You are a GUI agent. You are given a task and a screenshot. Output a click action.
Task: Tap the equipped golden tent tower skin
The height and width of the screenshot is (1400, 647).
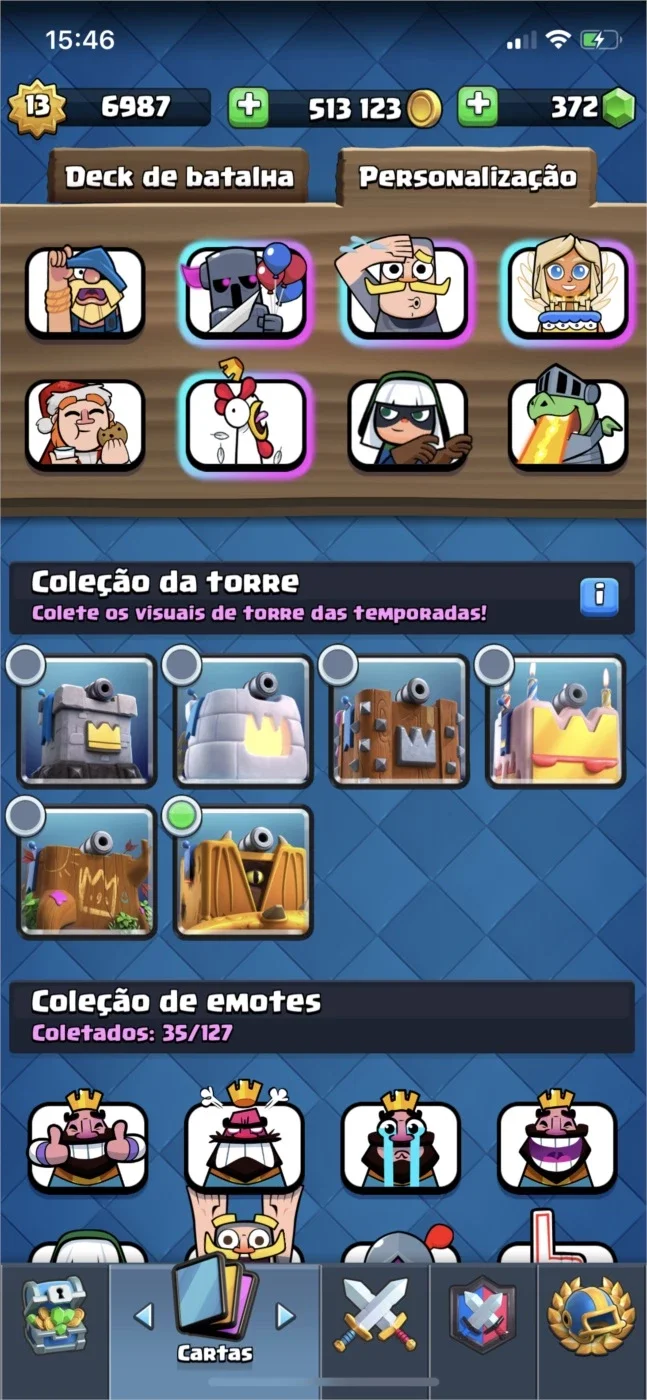click(243, 872)
